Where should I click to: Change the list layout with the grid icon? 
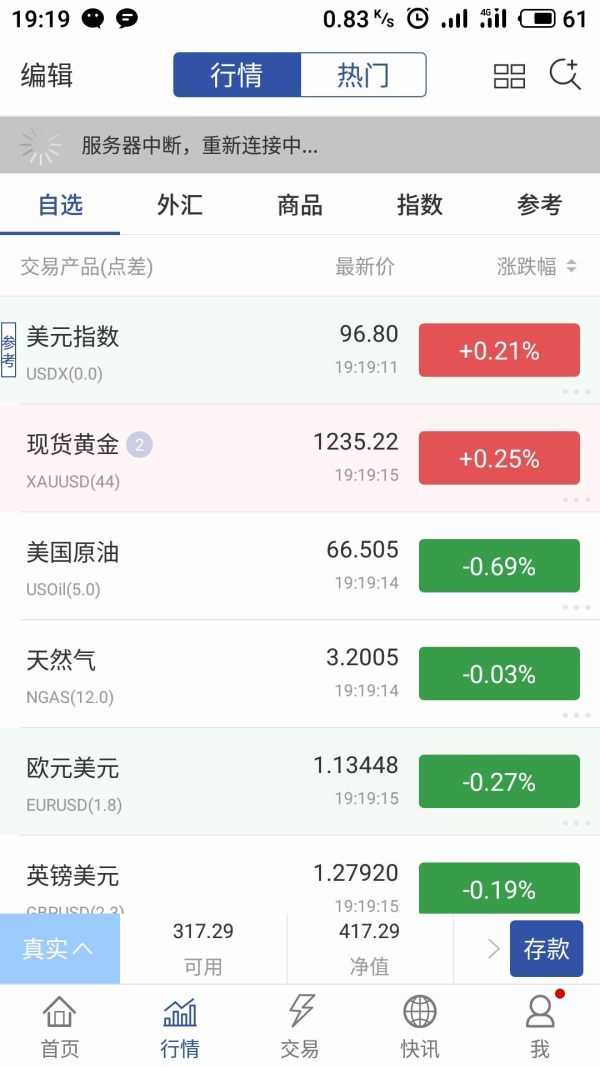click(x=509, y=76)
